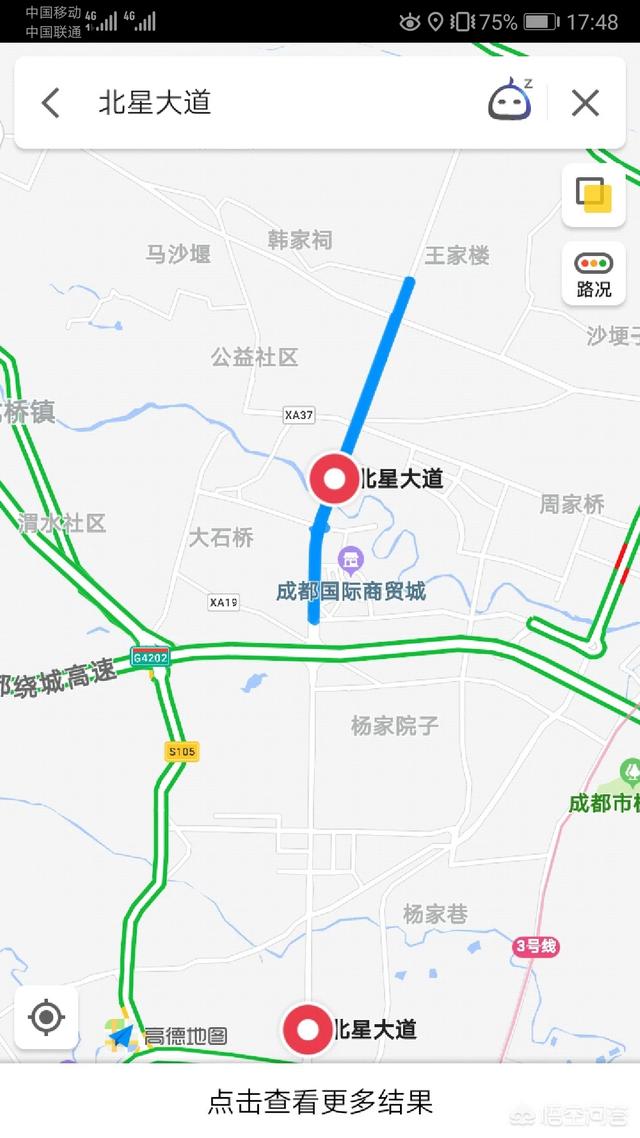Recenter the map on my location

[47, 1019]
